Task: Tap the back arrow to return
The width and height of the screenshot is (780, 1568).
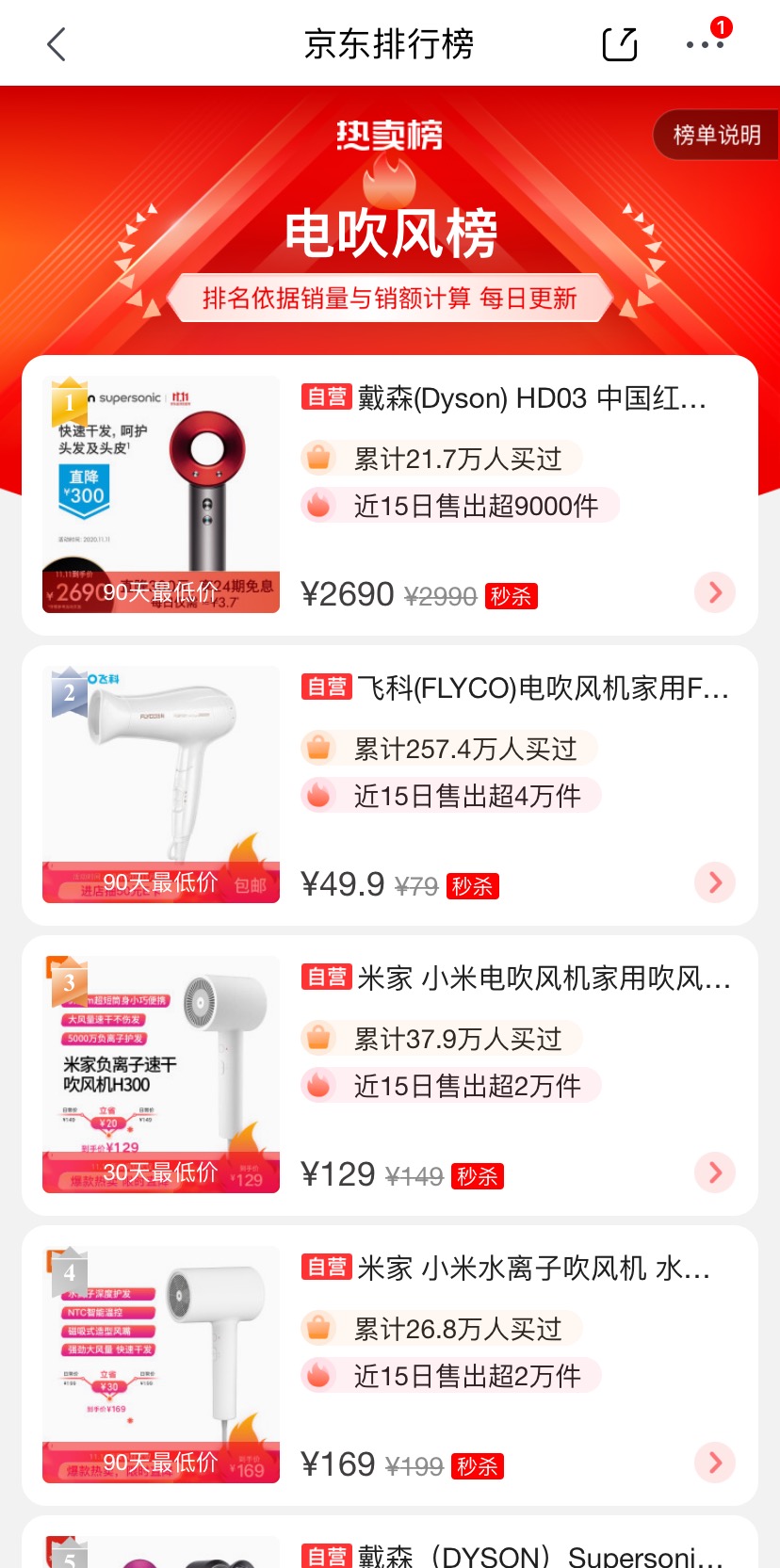Action: (57, 43)
